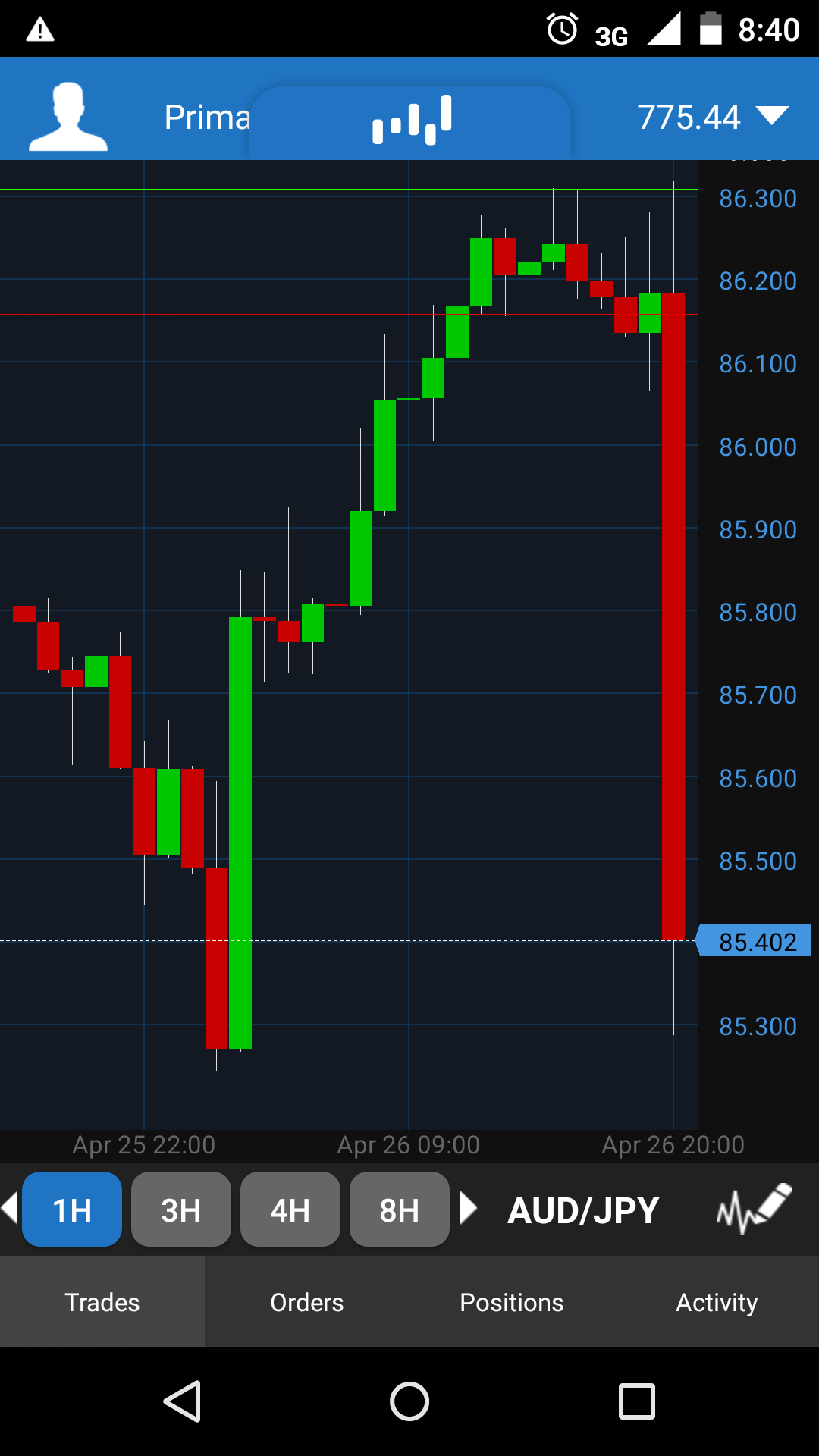This screenshot has height=1456, width=819.
Task: Switch to the Orders tab
Action: coord(307,1302)
